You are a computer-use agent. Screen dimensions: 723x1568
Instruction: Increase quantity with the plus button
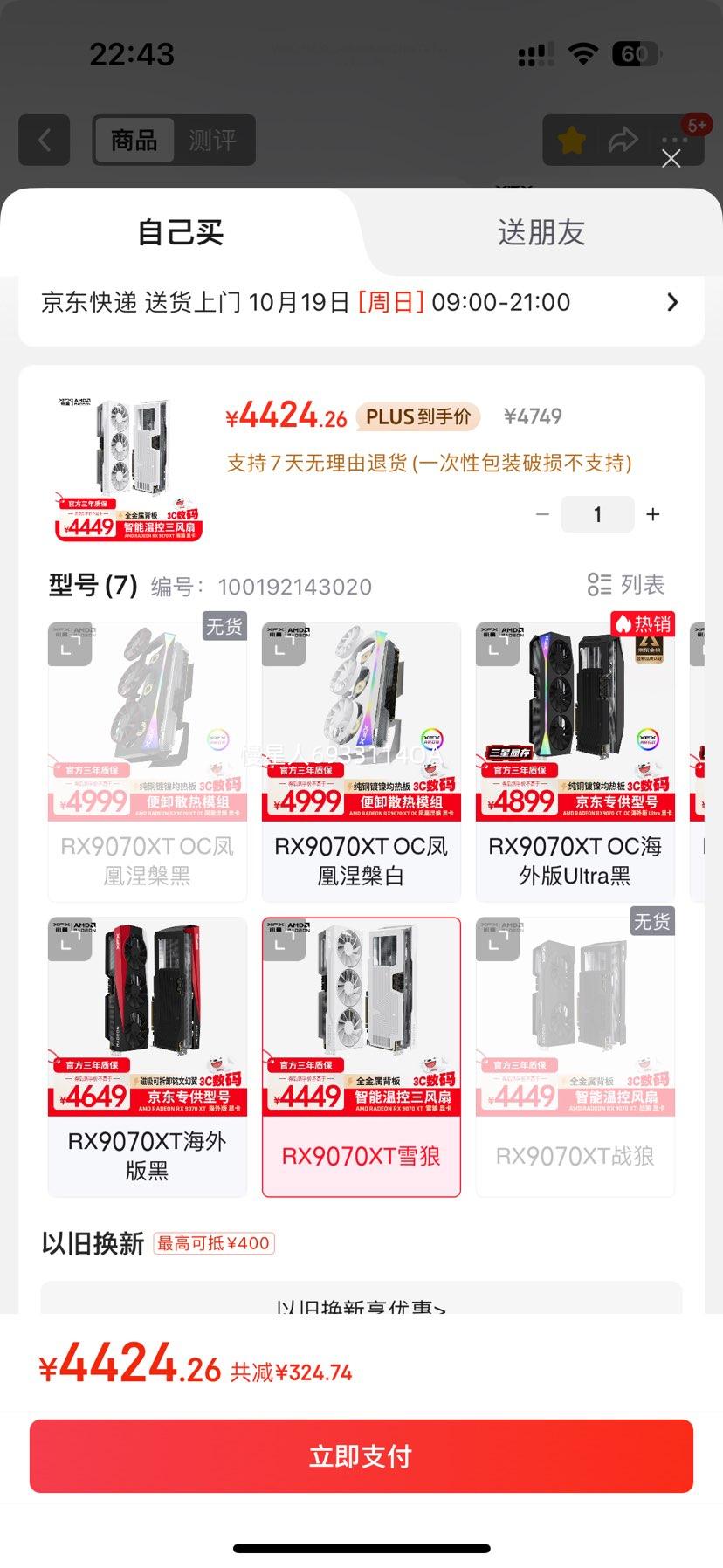652,514
